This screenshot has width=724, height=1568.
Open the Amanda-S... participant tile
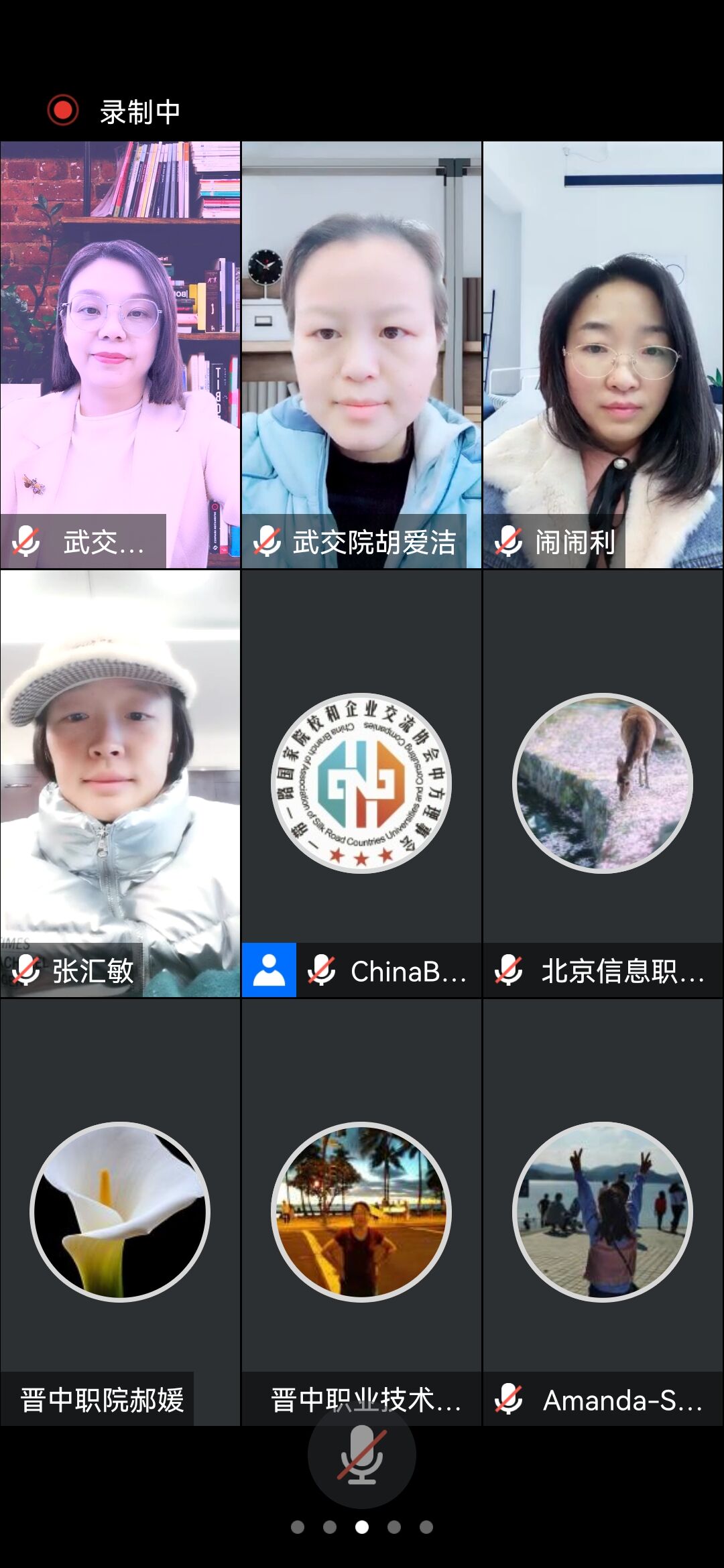[603, 1212]
